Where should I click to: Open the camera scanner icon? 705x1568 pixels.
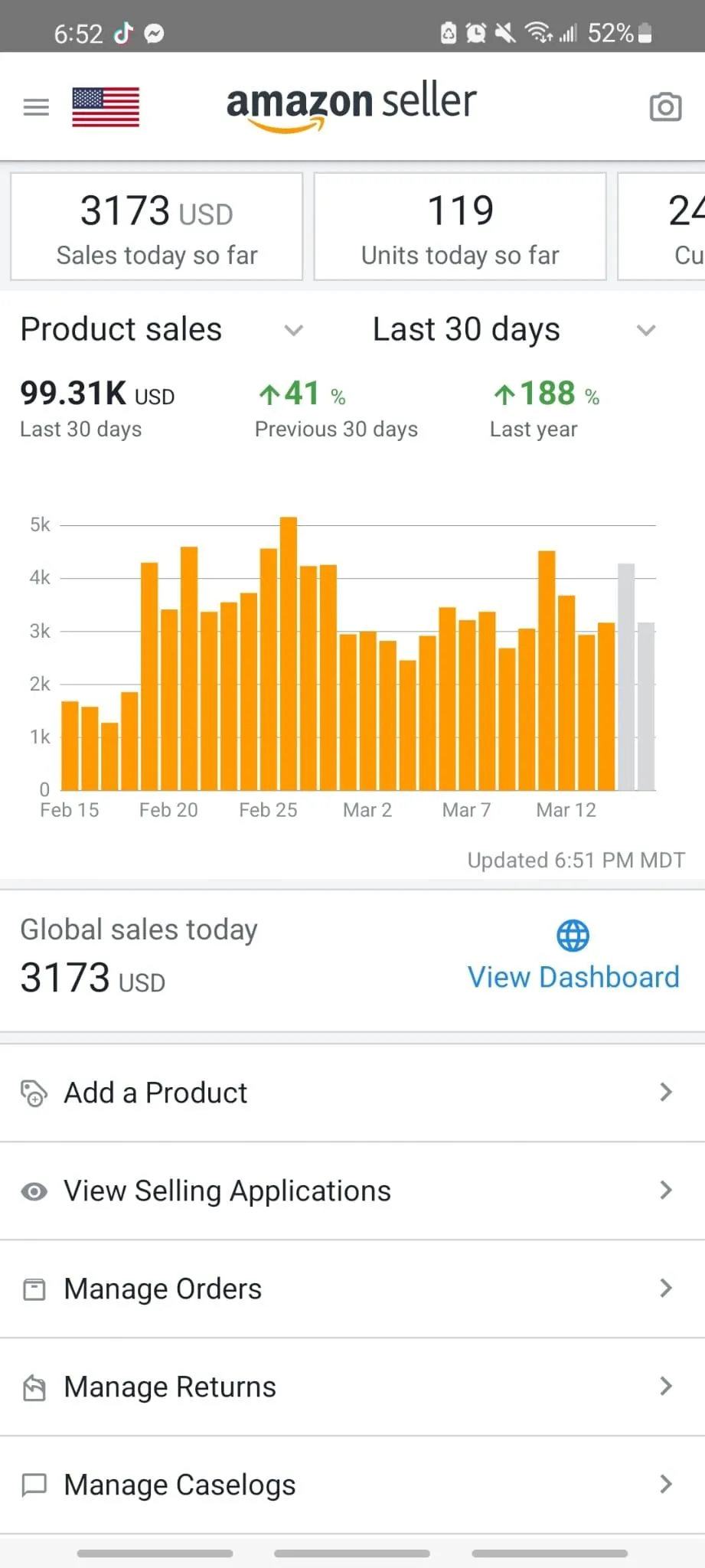click(665, 107)
